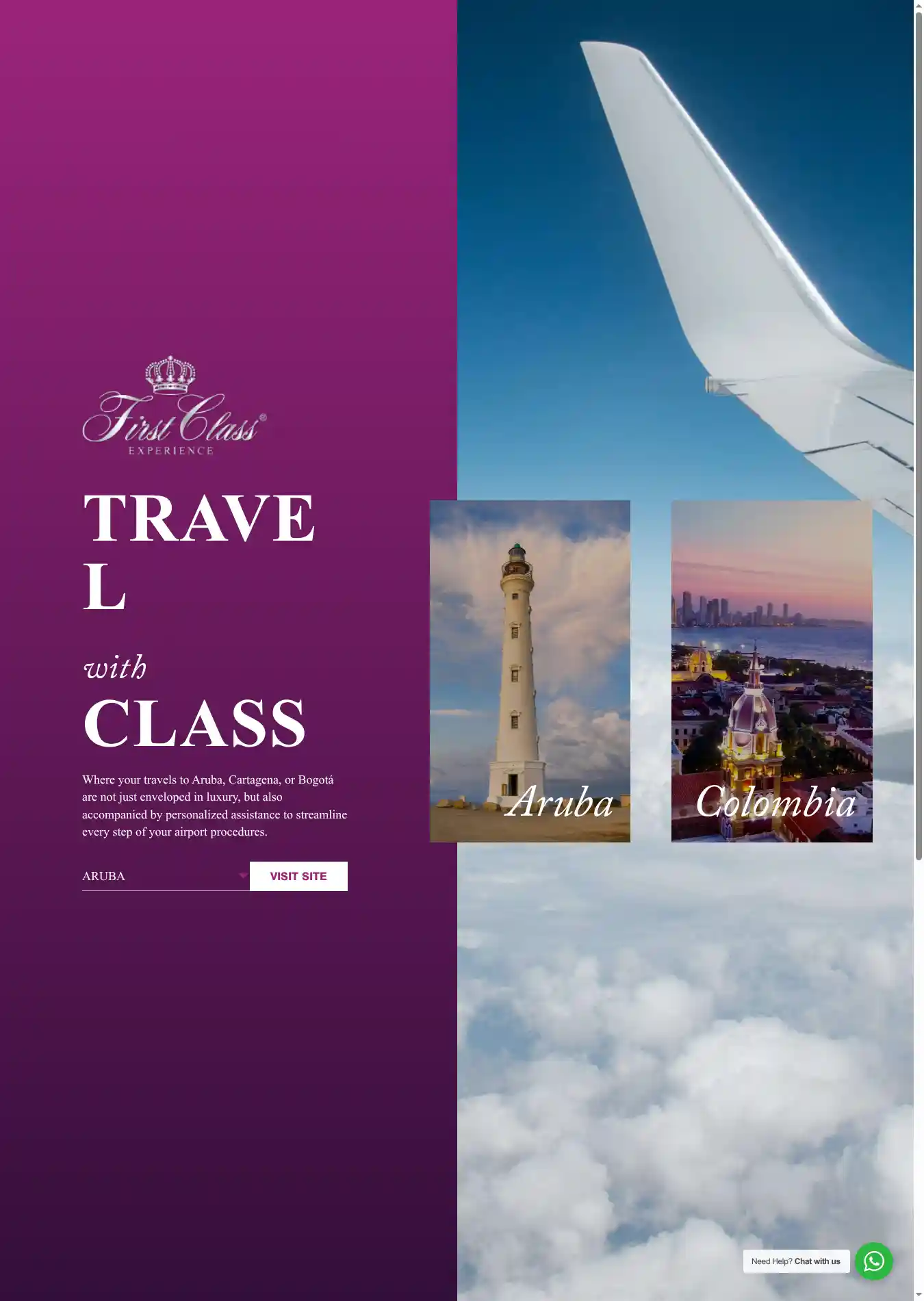
Task: Open the Aruba lighthouse card
Action: pyautogui.click(x=530, y=671)
